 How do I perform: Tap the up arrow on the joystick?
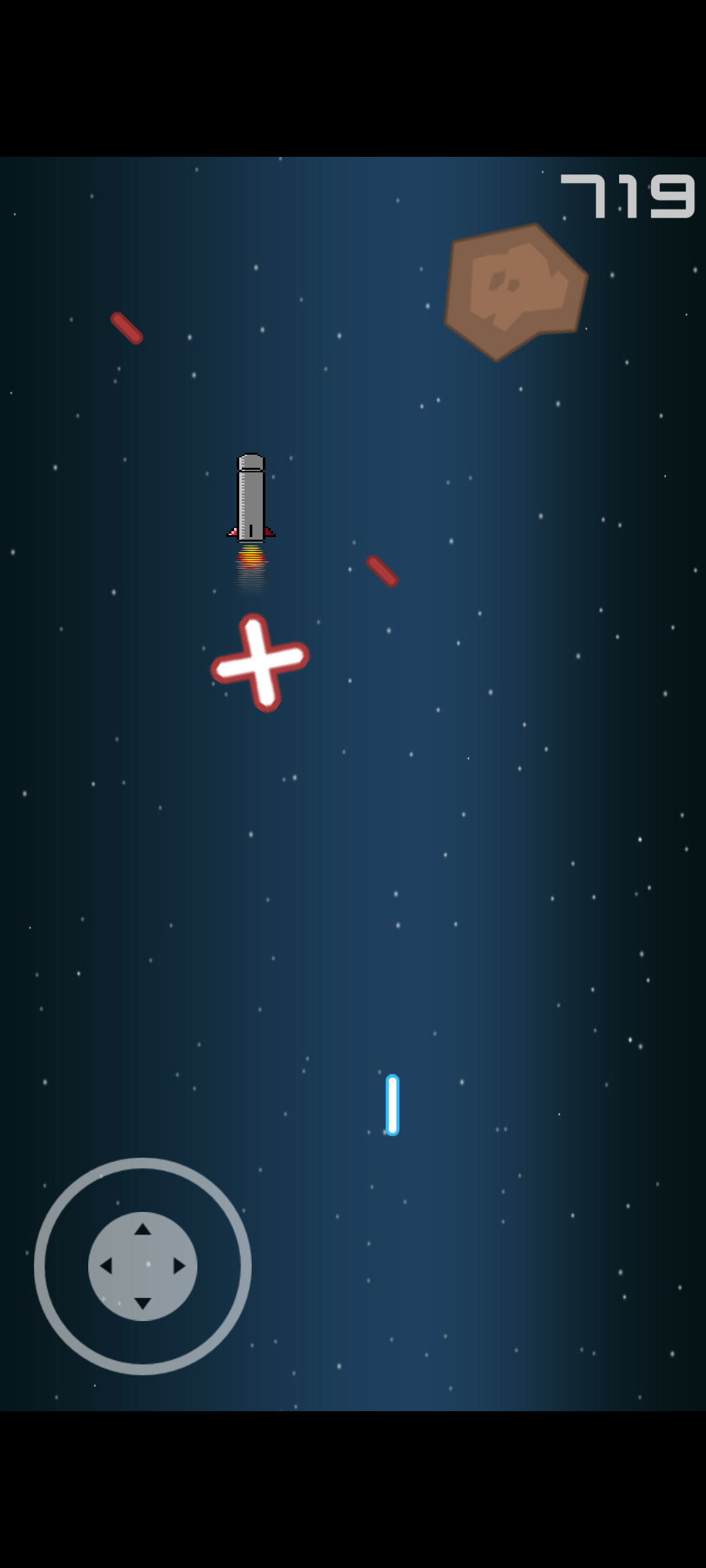pyautogui.click(x=143, y=1230)
